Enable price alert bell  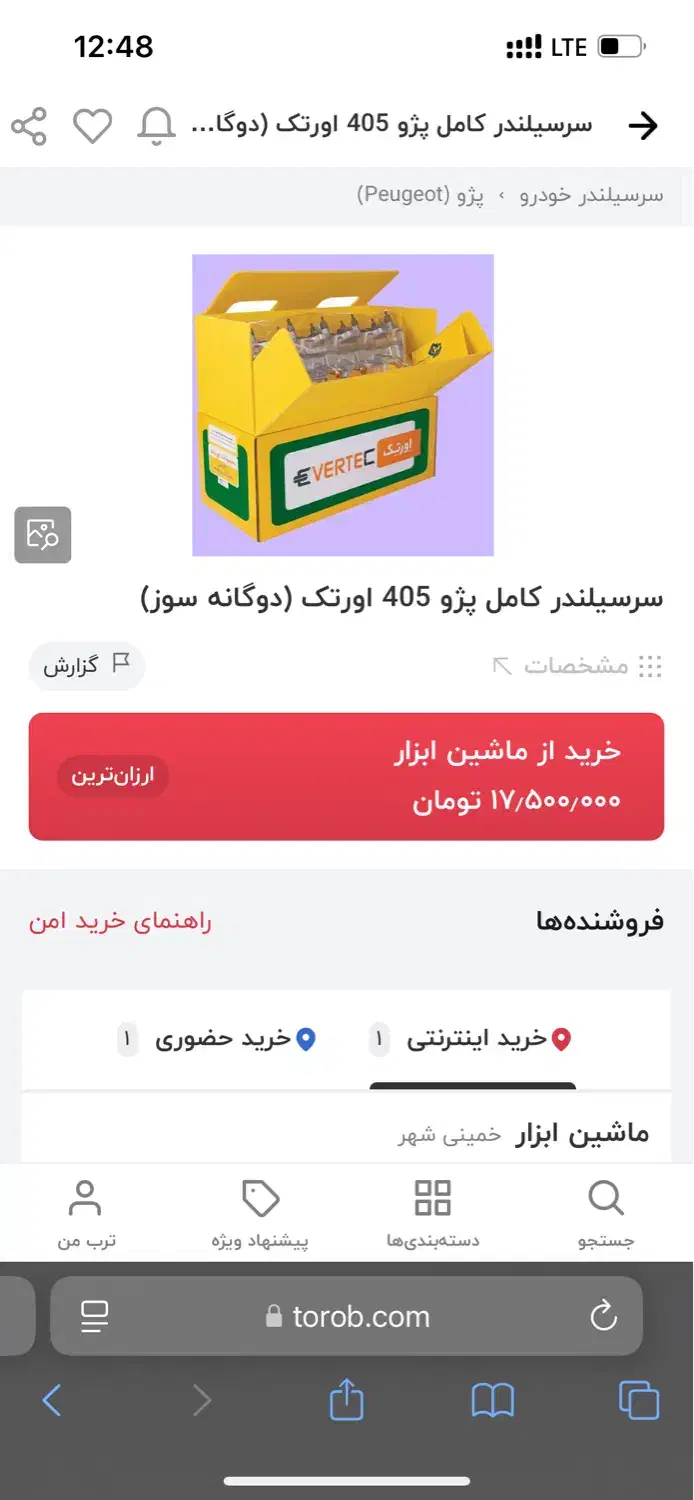(156, 127)
